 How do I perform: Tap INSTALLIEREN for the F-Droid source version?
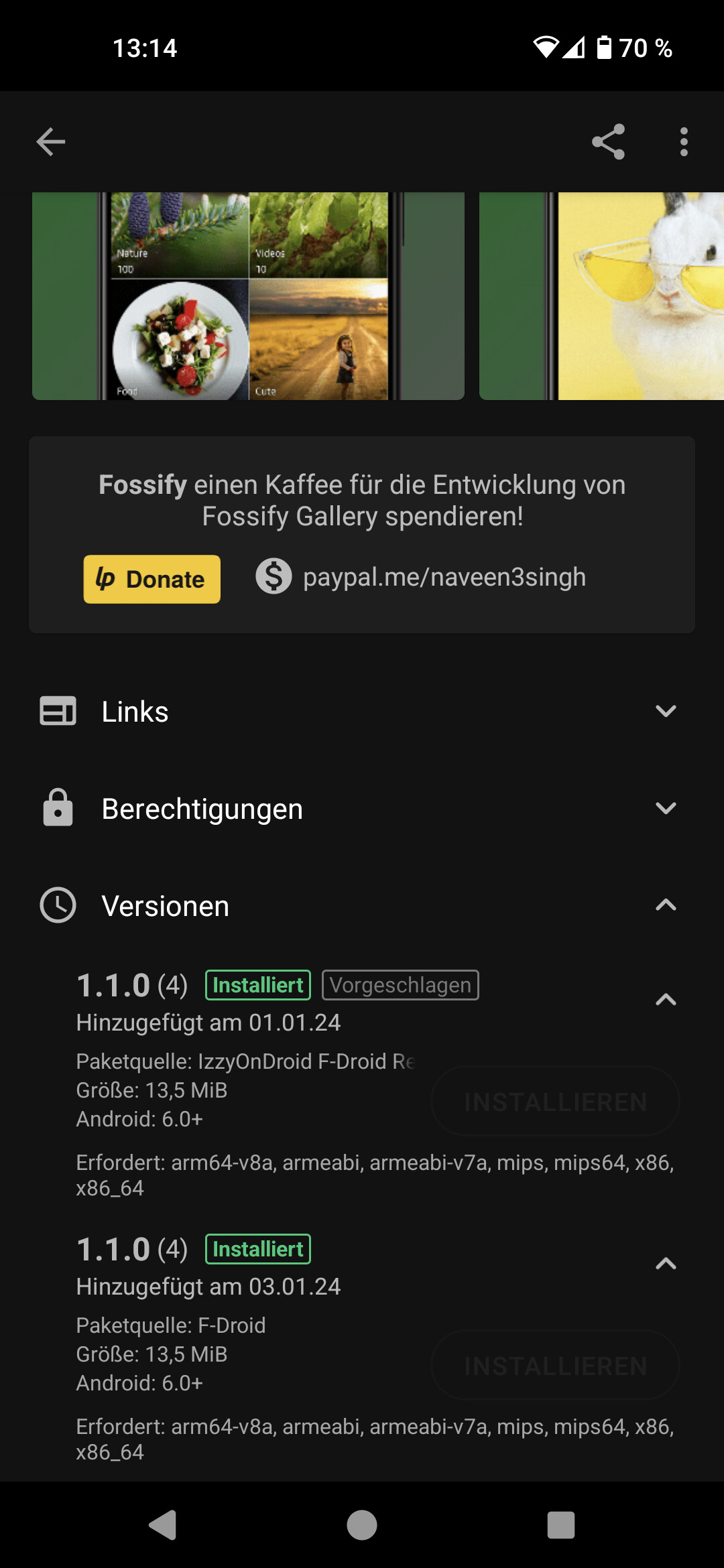click(556, 1366)
